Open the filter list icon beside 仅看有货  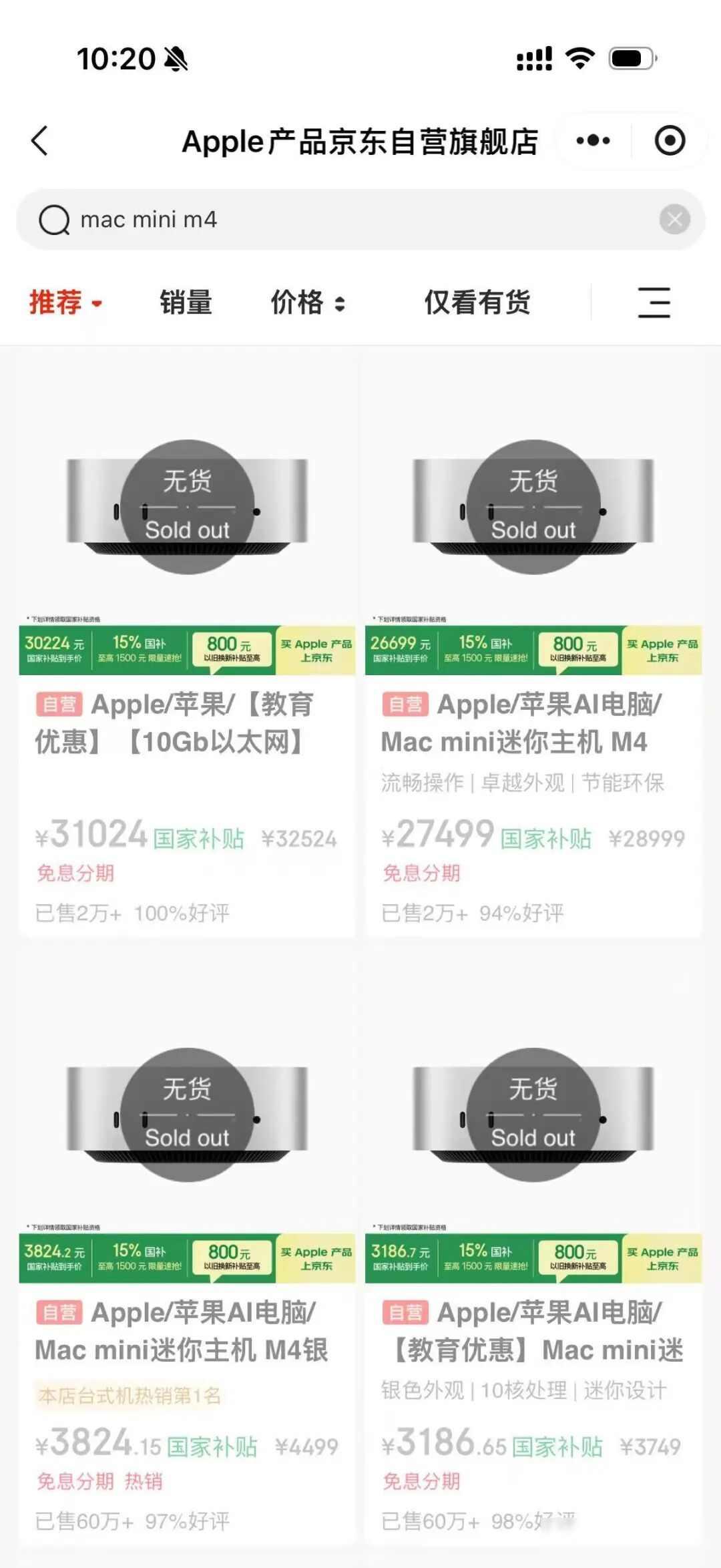(654, 303)
